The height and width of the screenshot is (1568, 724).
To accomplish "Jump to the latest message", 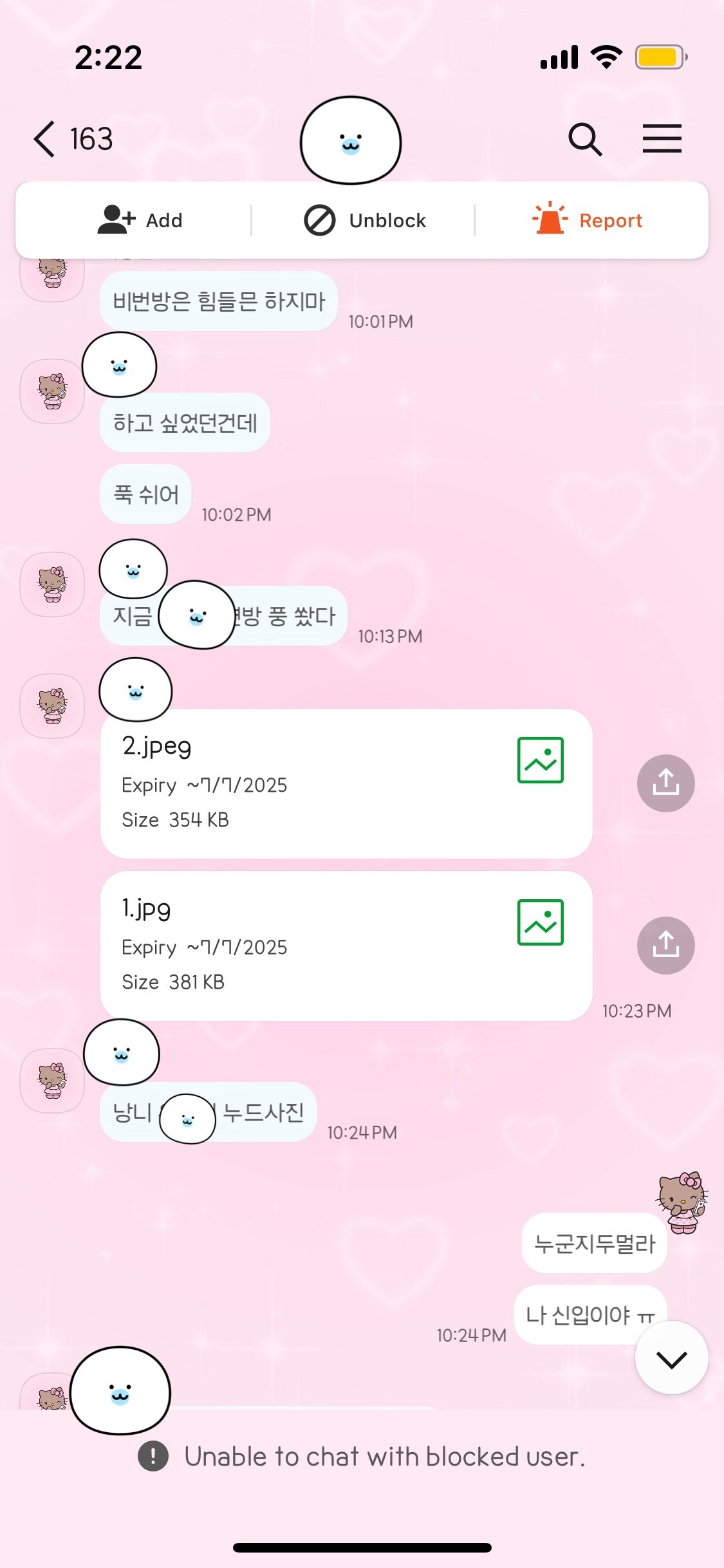I will click(x=671, y=1358).
